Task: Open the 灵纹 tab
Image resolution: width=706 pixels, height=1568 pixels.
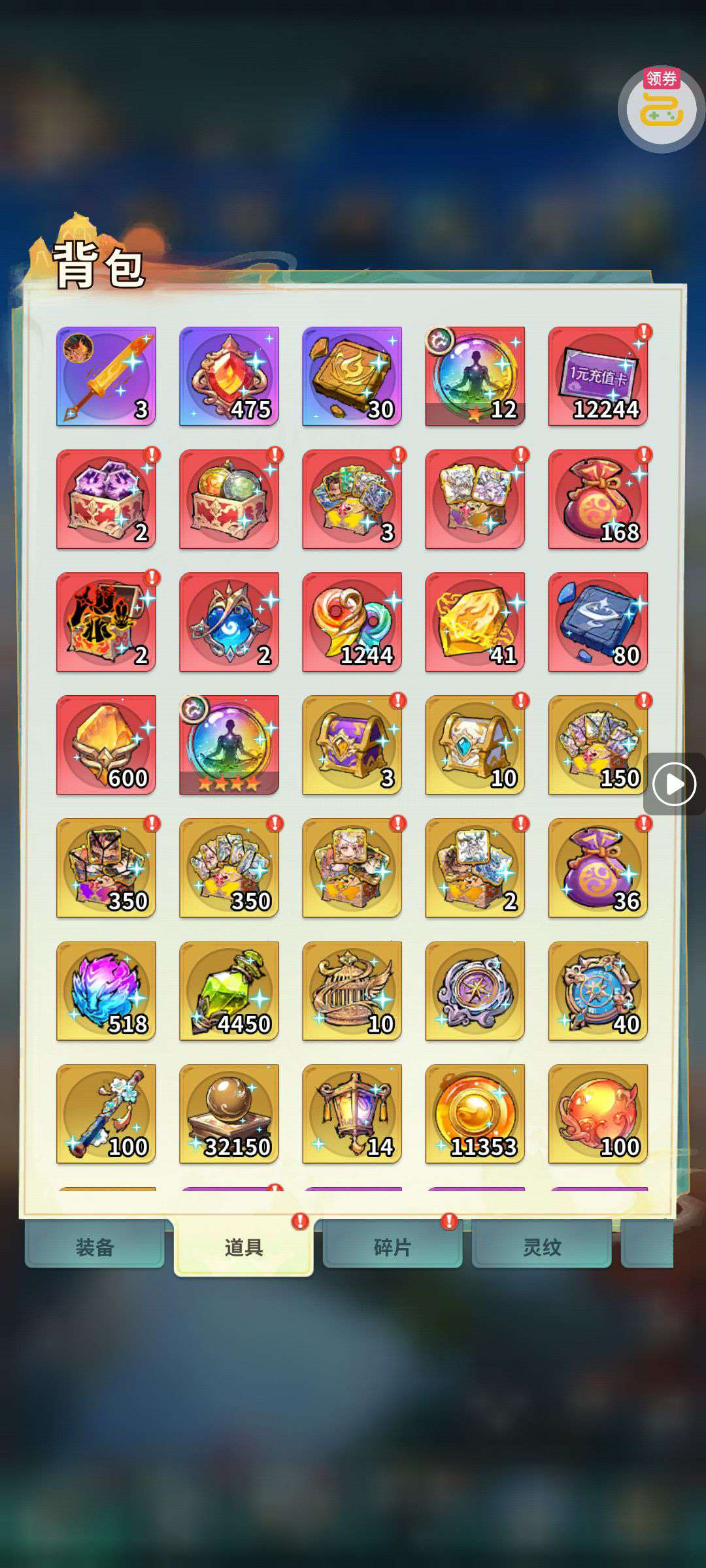Action: click(x=541, y=1247)
